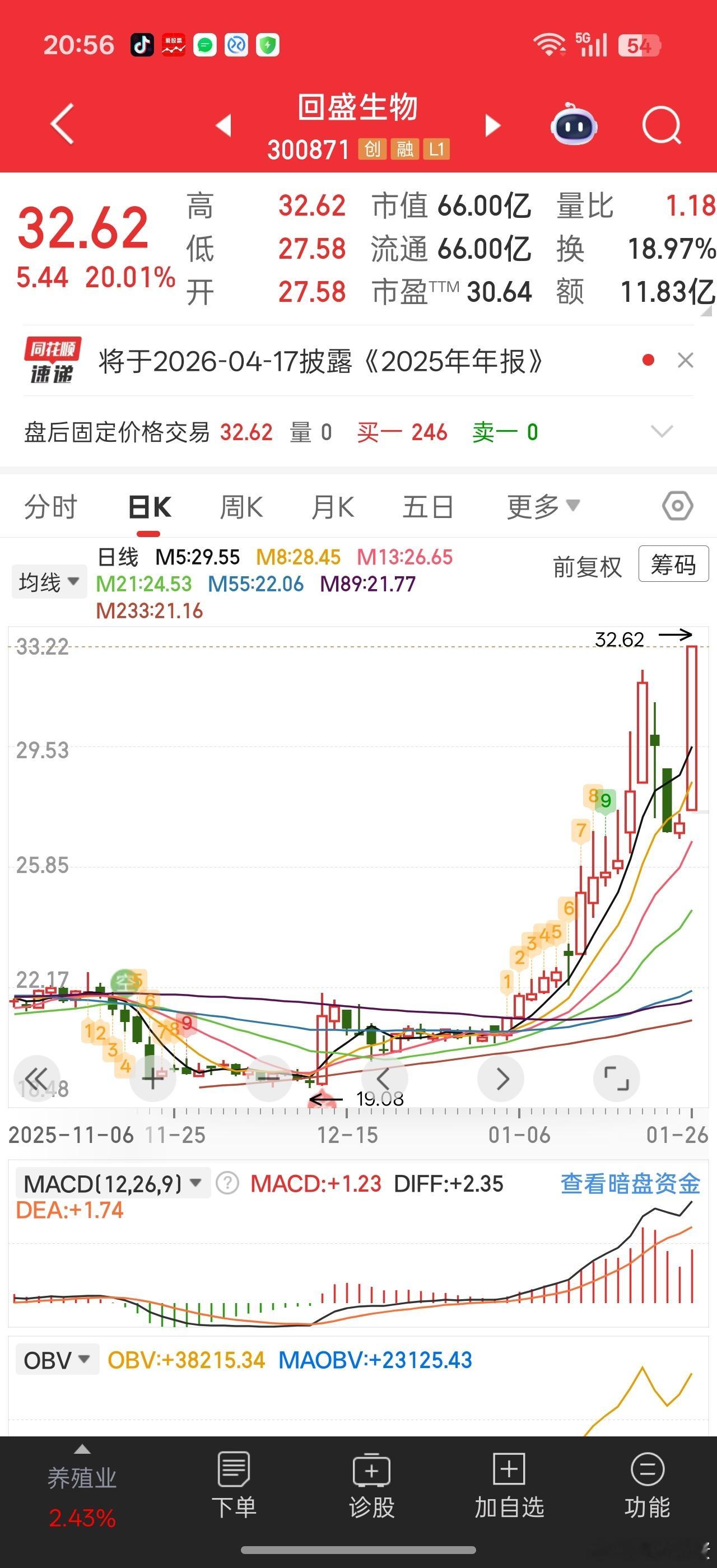
Task: Select the next stock arrow beside title
Action: (x=493, y=123)
